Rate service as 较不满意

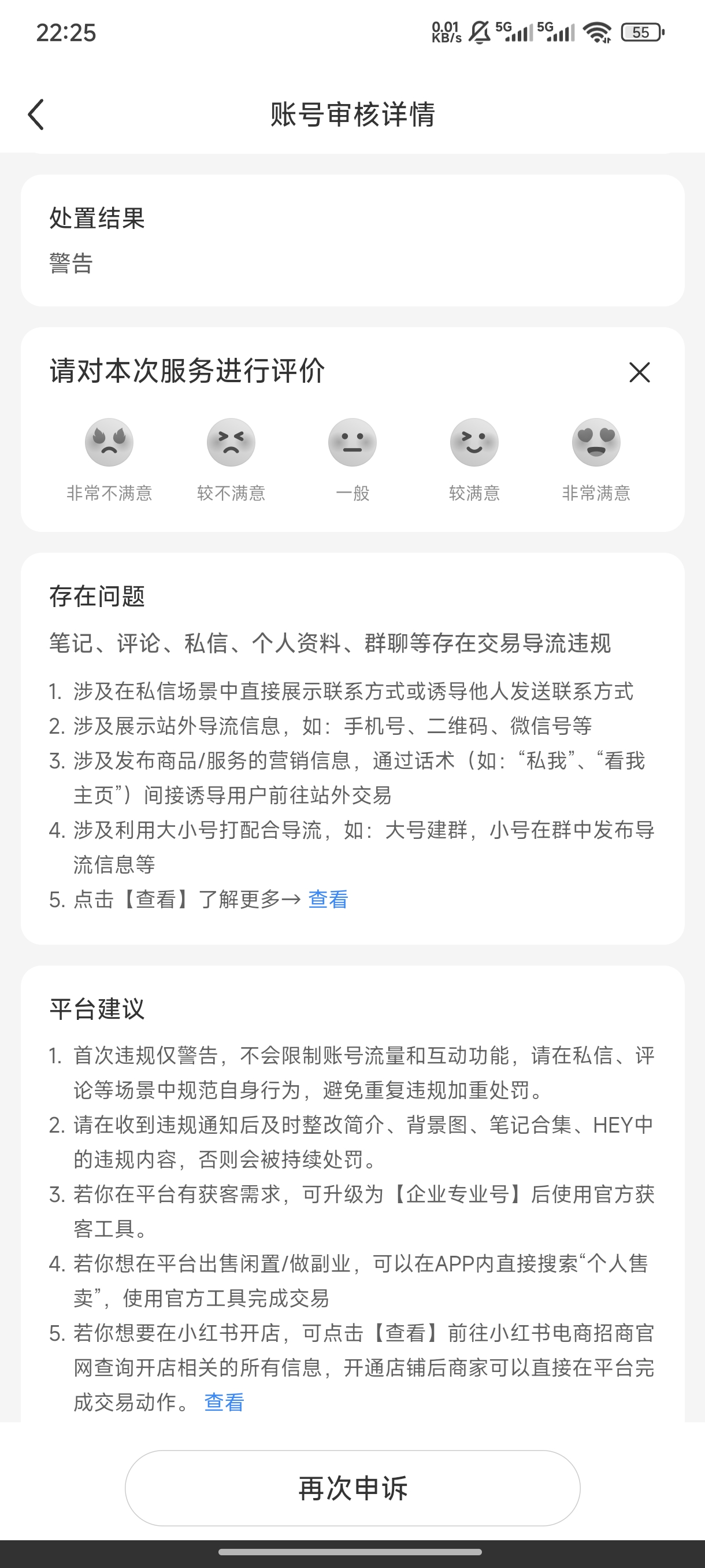(x=231, y=442)
